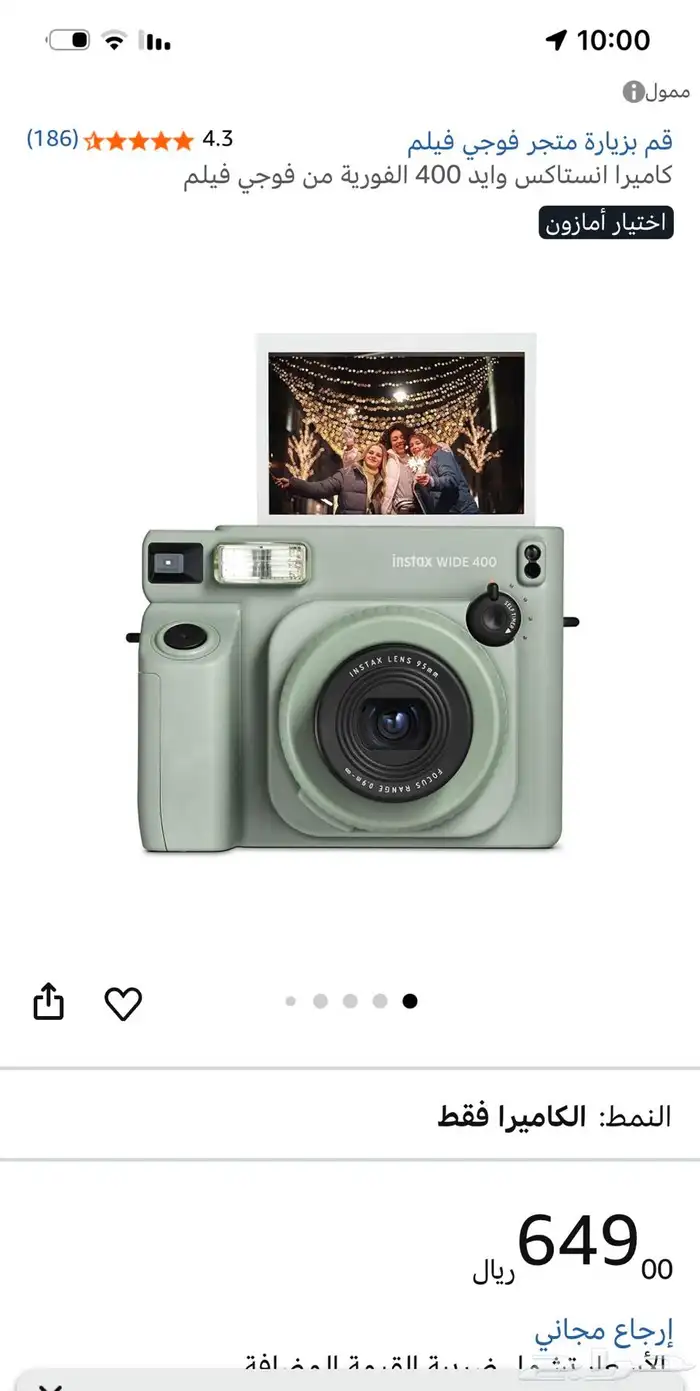
Task: Open the green Instax camera product image
Action: click(351, 594)
